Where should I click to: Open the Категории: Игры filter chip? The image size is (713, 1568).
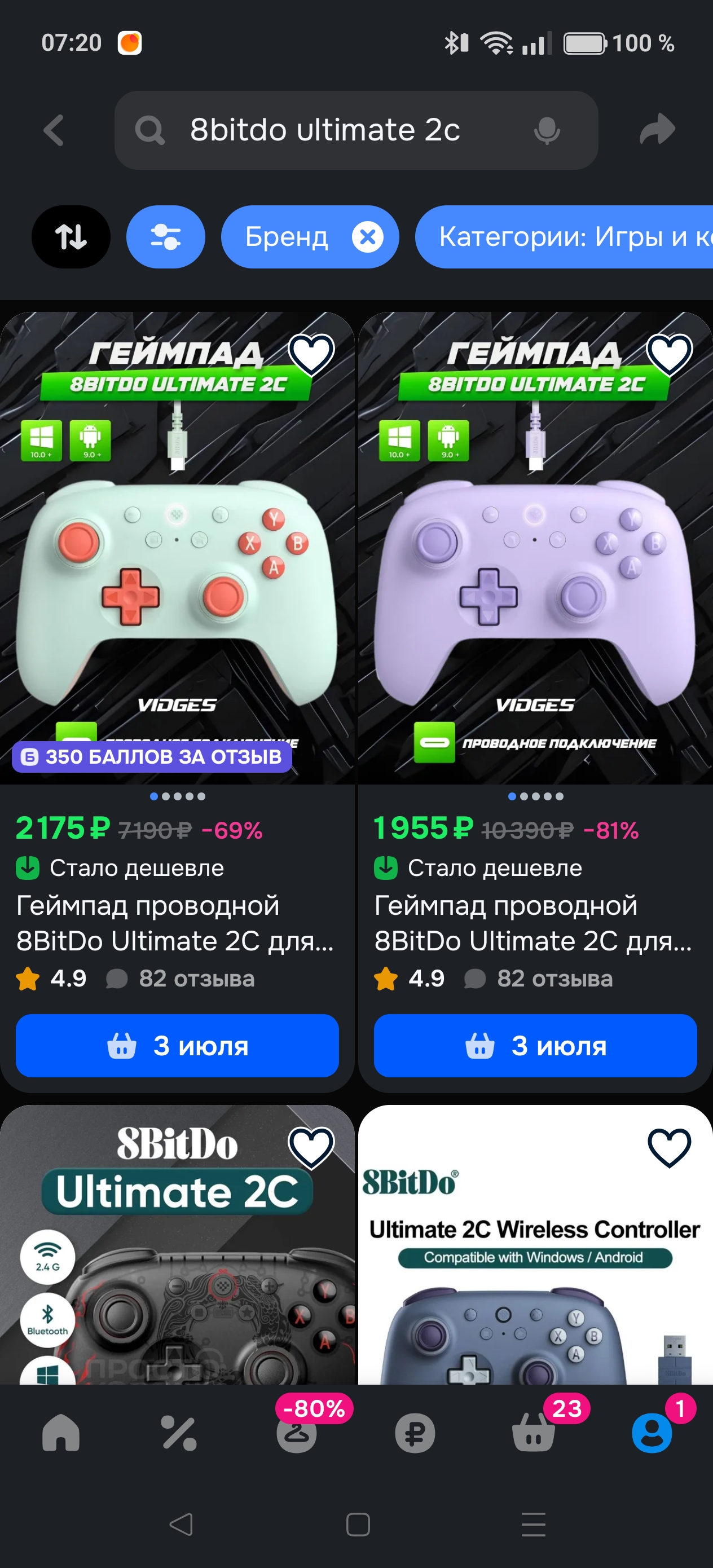pos(566,237)
